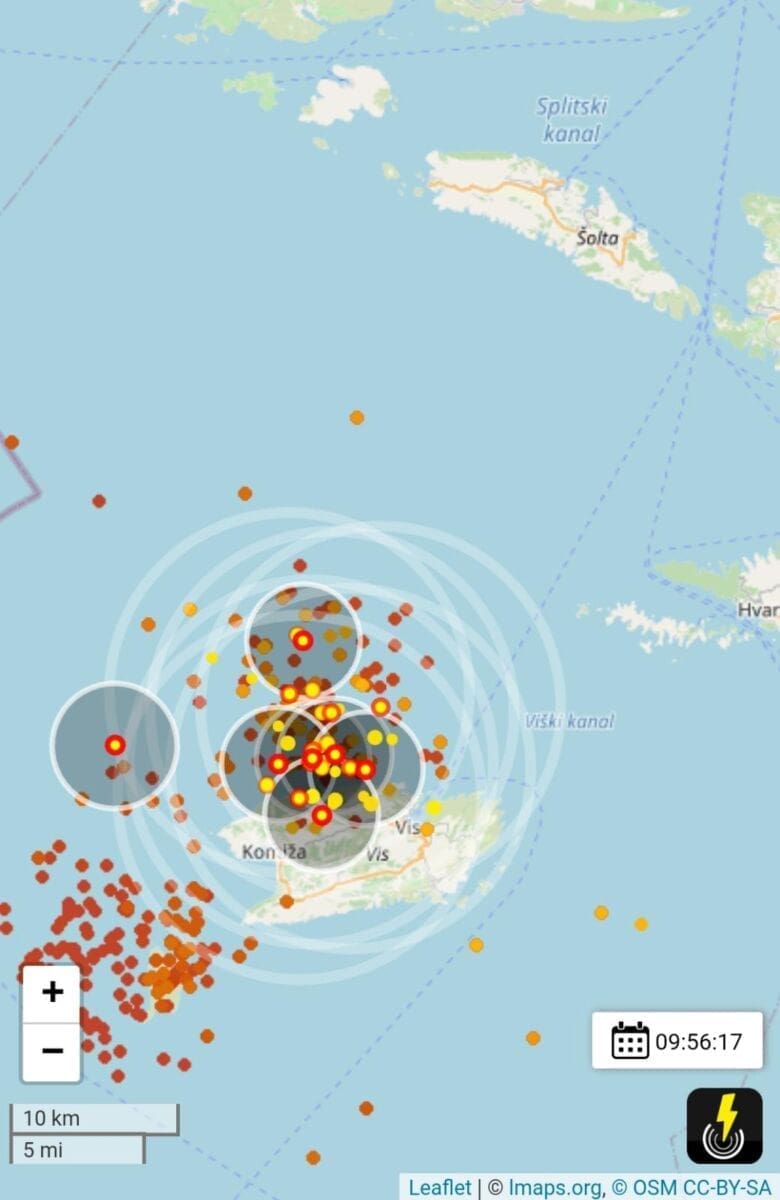Tap the lightning strike radar button
The height and width of the screenshot is (1200, 780).
pos(724,1126)
